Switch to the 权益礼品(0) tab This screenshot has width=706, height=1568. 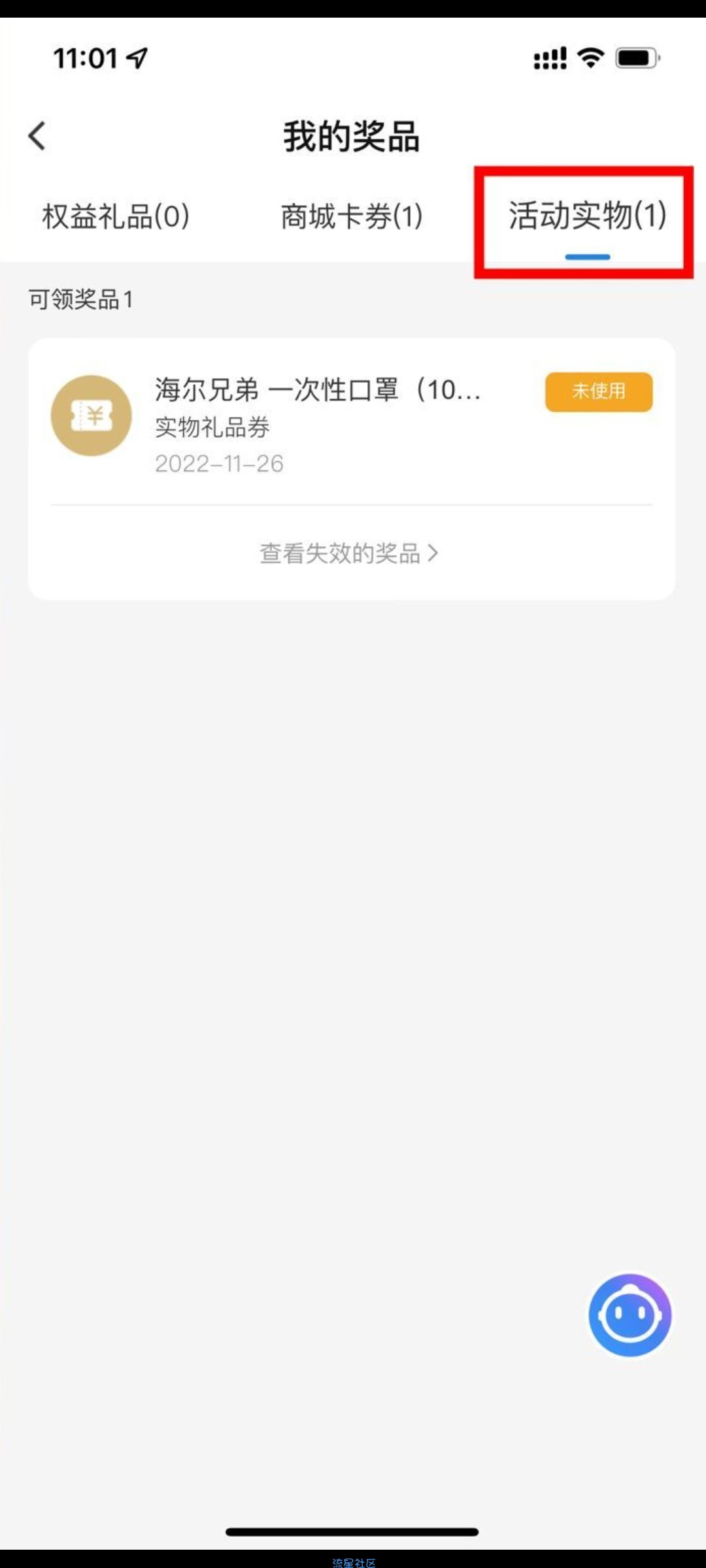[116, 216]
